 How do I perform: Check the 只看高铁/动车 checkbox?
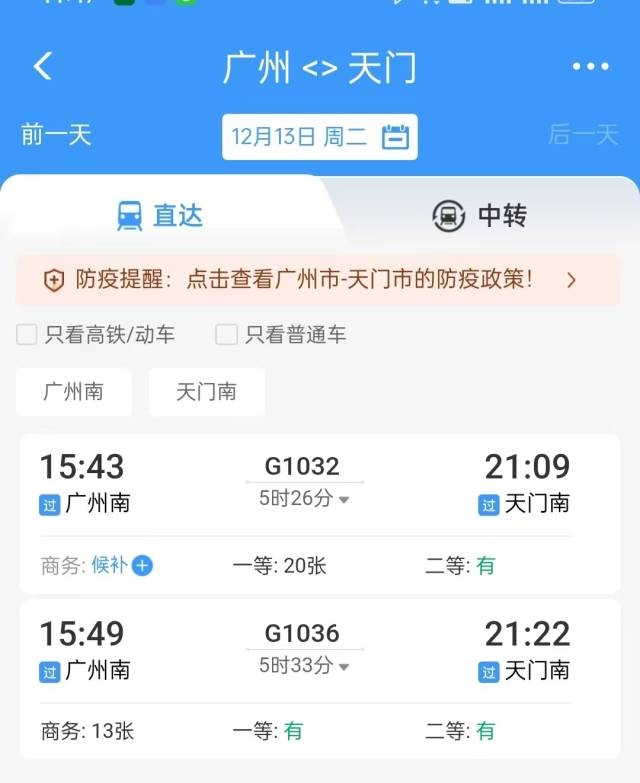click(x=27, y=335)
